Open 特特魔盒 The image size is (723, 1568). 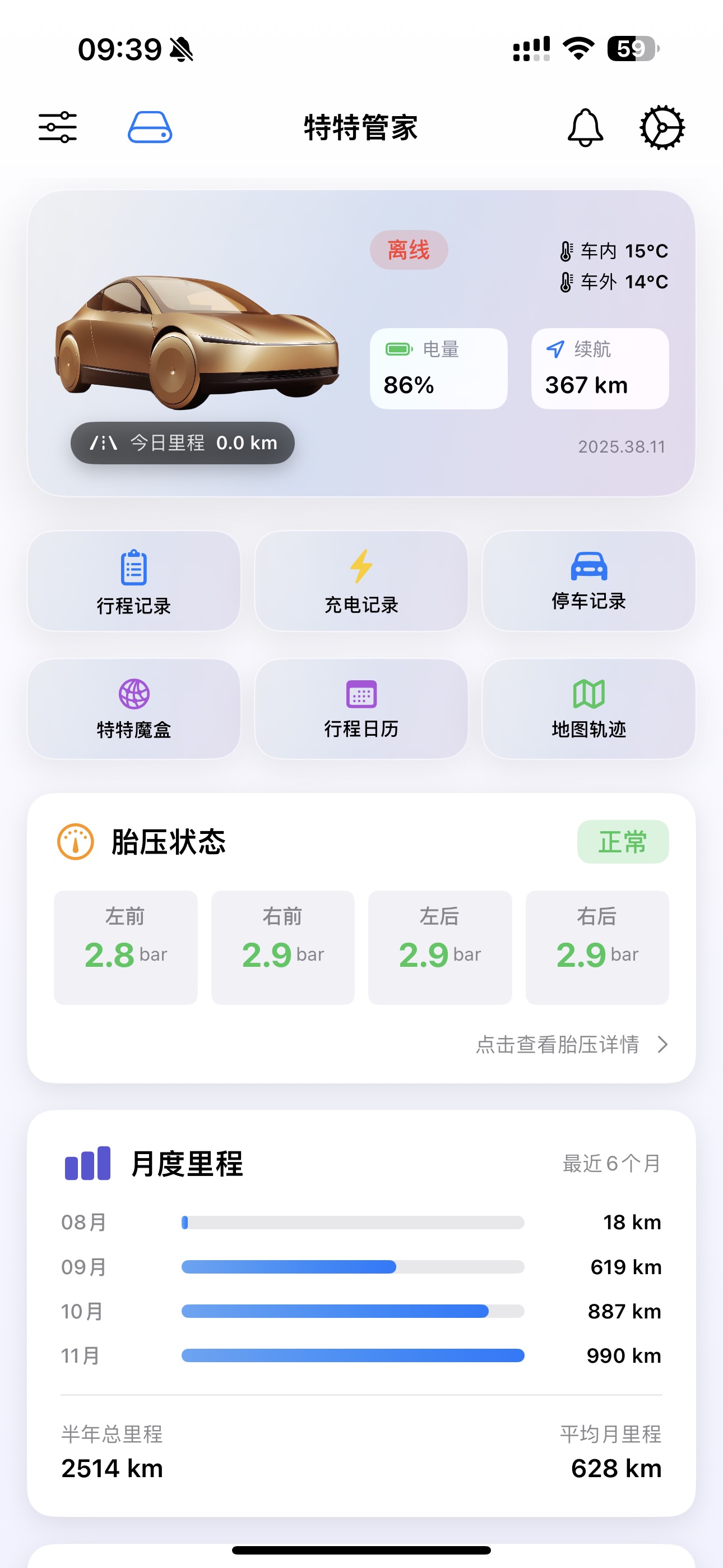click(134, 709)
